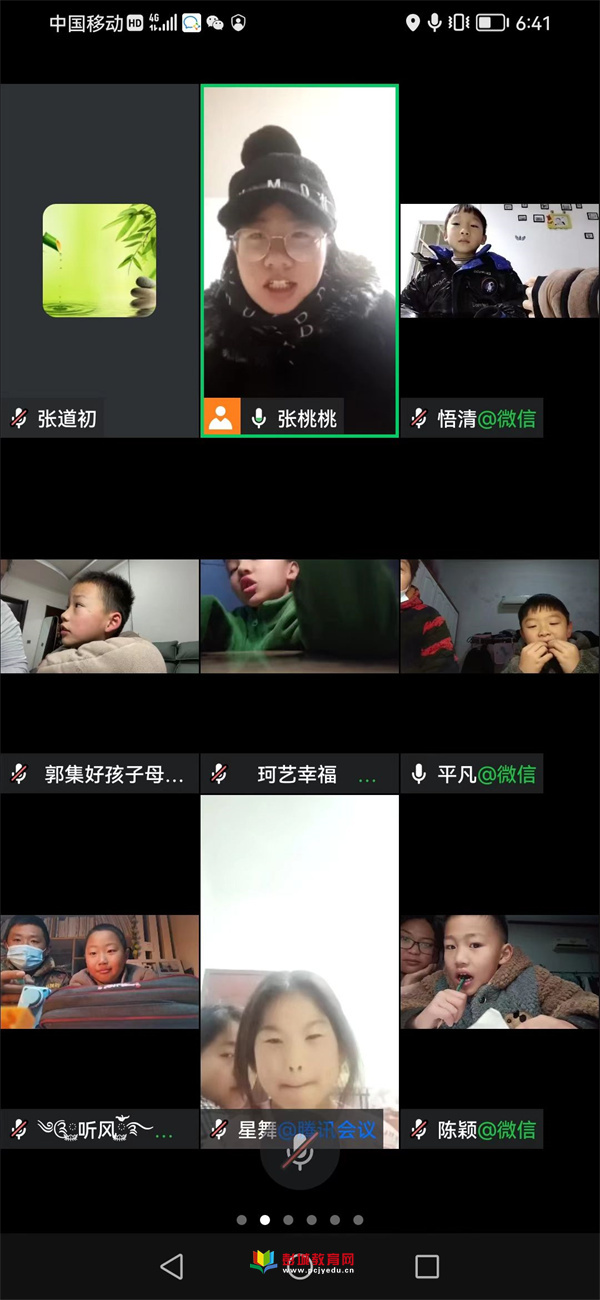Open the 悟清@微信 video tile
600x1300 pixels.
coord(500,261)
